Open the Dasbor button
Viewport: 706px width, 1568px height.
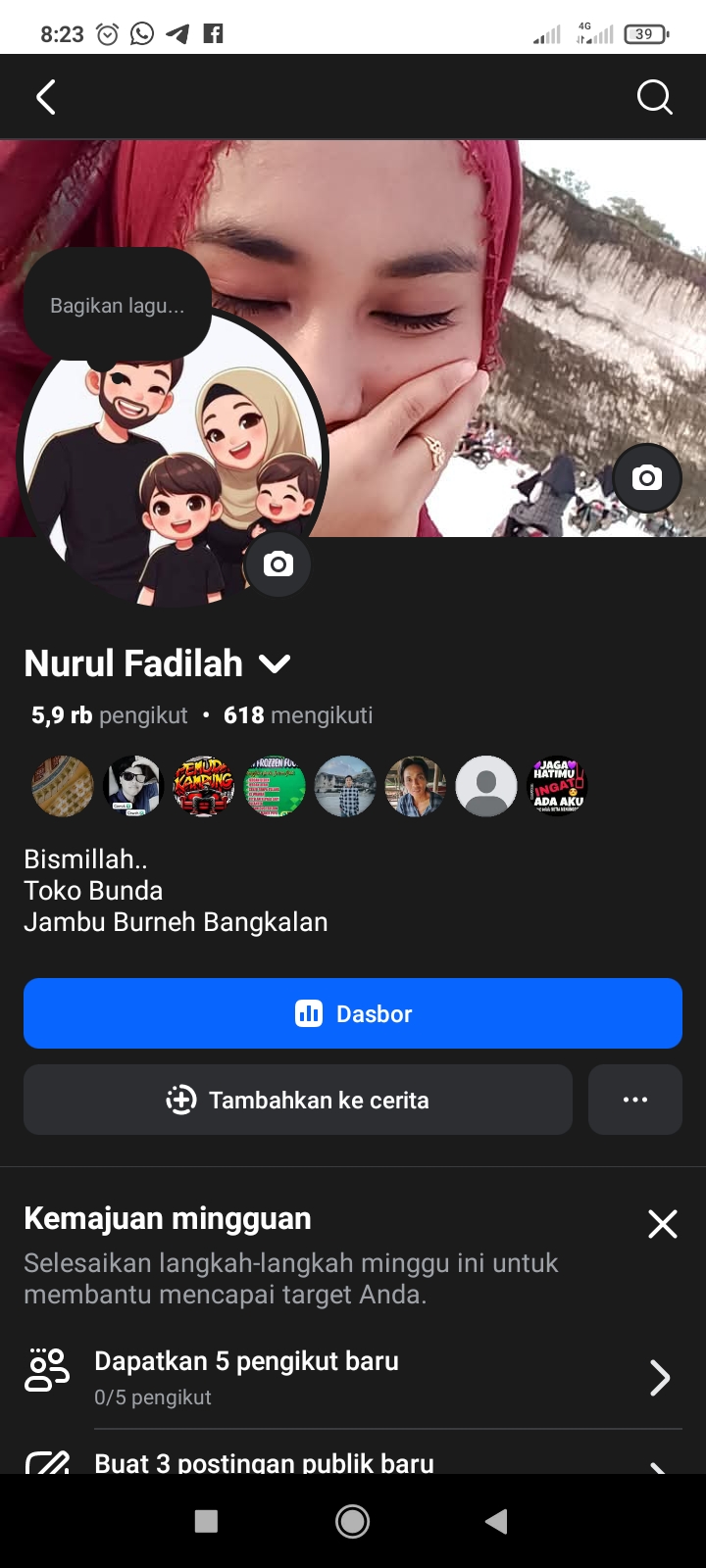click(x=353, y=1013)
